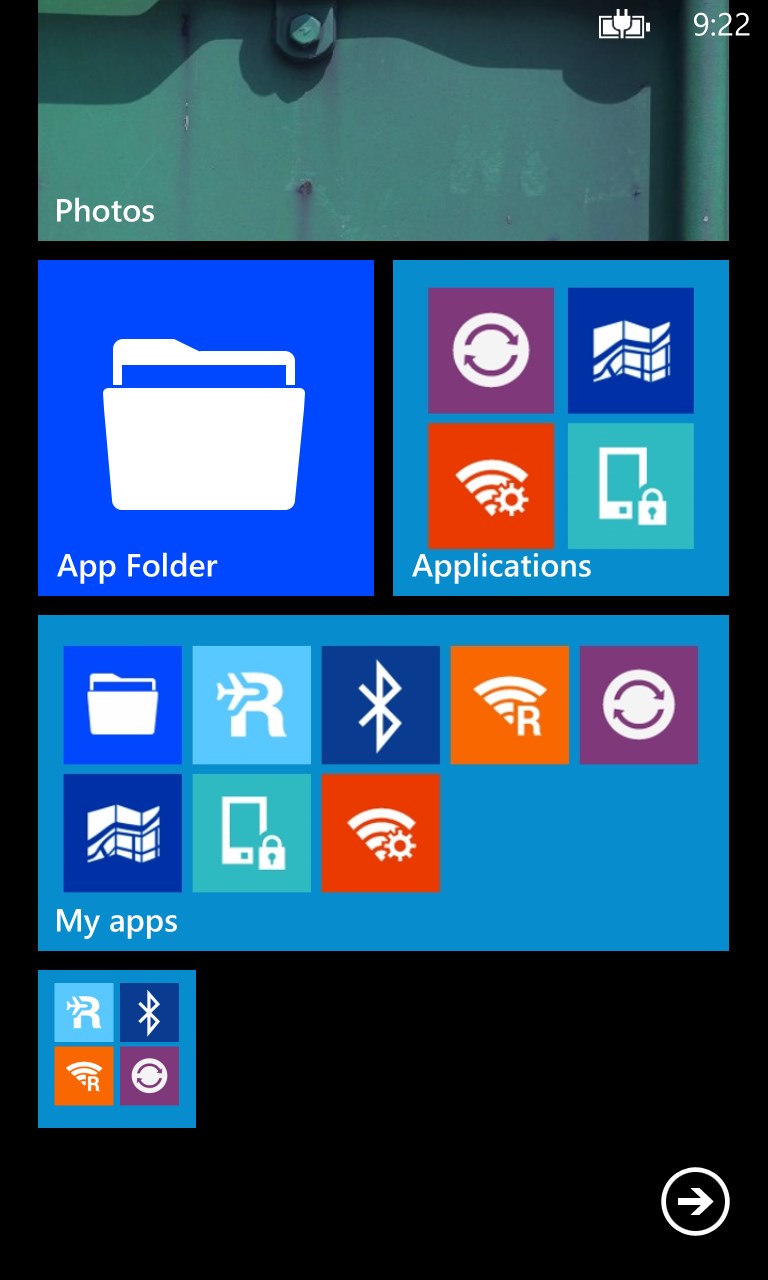Open the Photos tile

pyautogui.click(x=383, y=120)
